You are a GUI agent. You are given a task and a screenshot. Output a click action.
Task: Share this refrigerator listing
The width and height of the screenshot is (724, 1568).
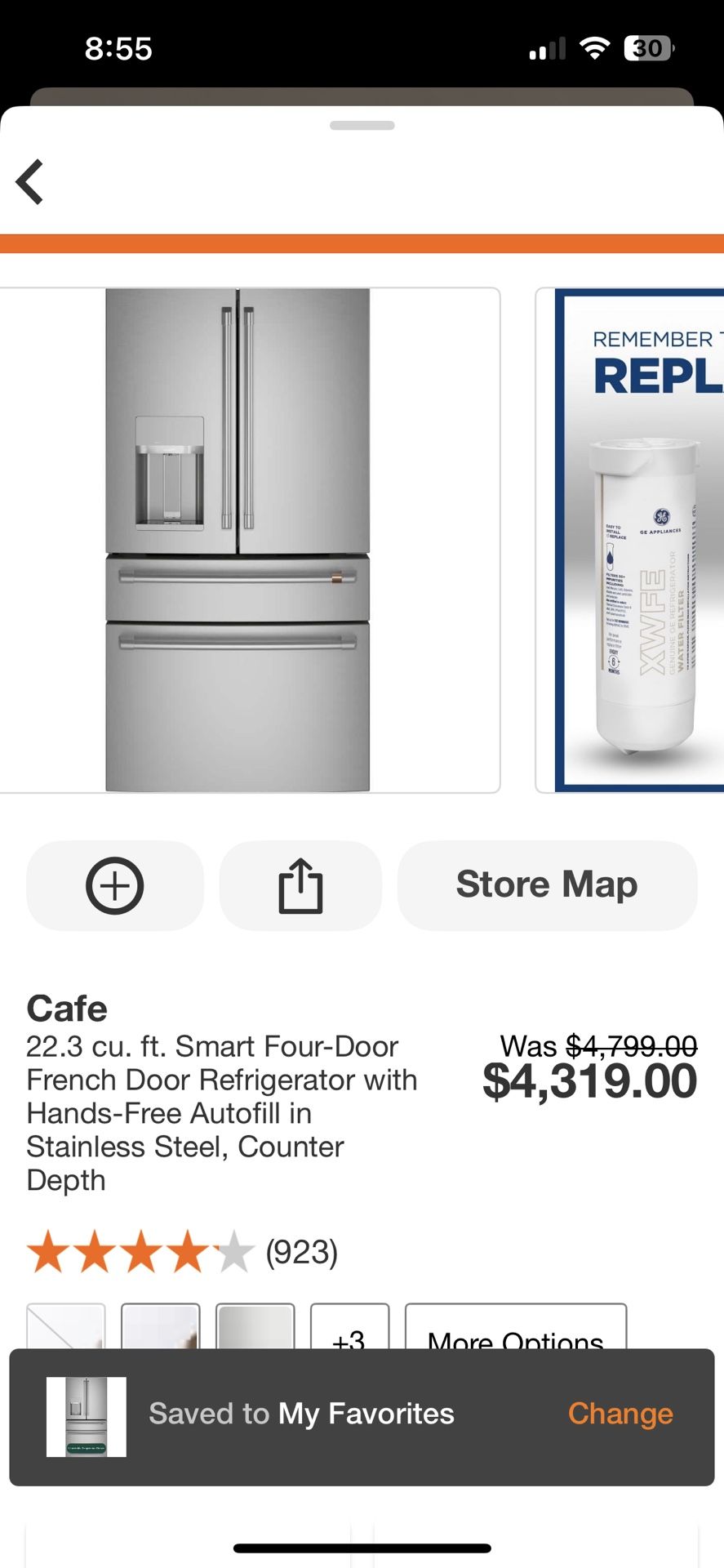coord(300,885)
